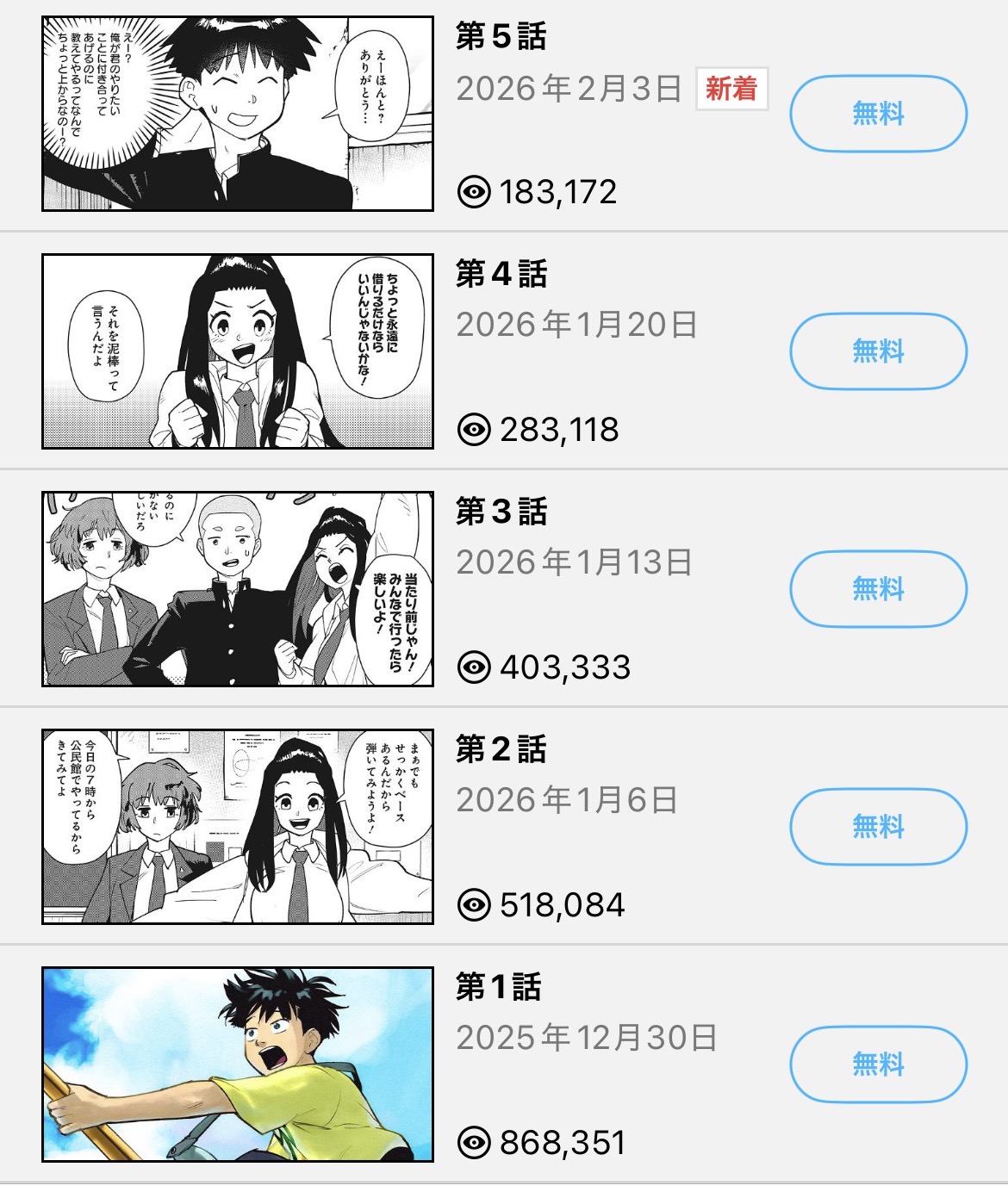Choose the 第2話 episode thumbnail
Viewport: 1008px width, 1198px height.
click(238, 827)
